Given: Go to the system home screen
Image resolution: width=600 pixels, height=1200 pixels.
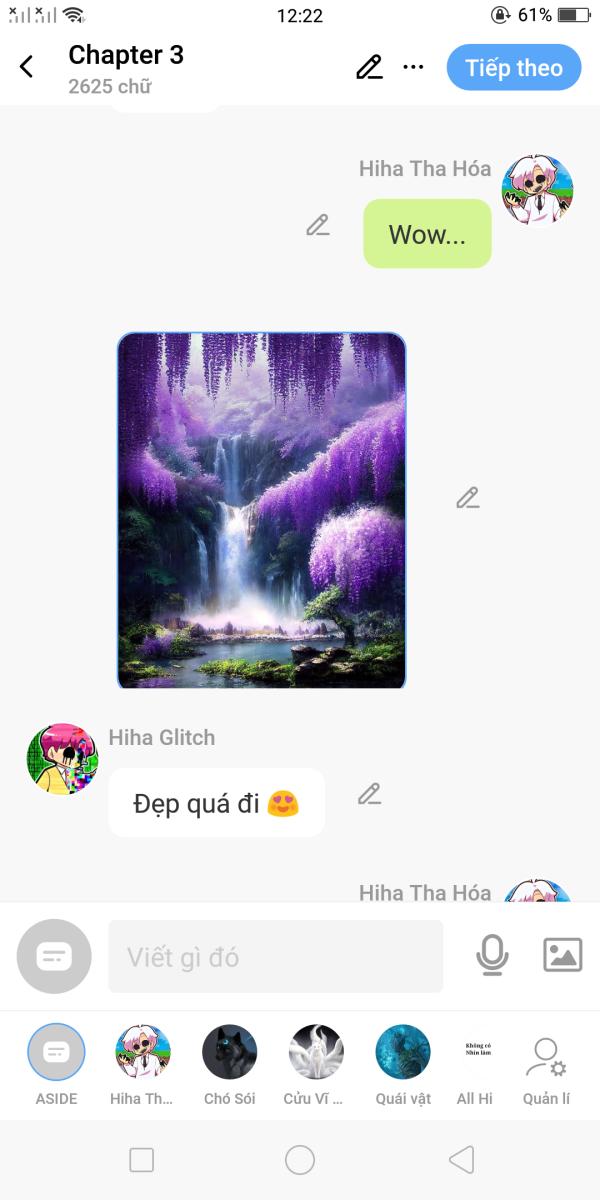Looking at the screenshot, I should coord(300,1159).
